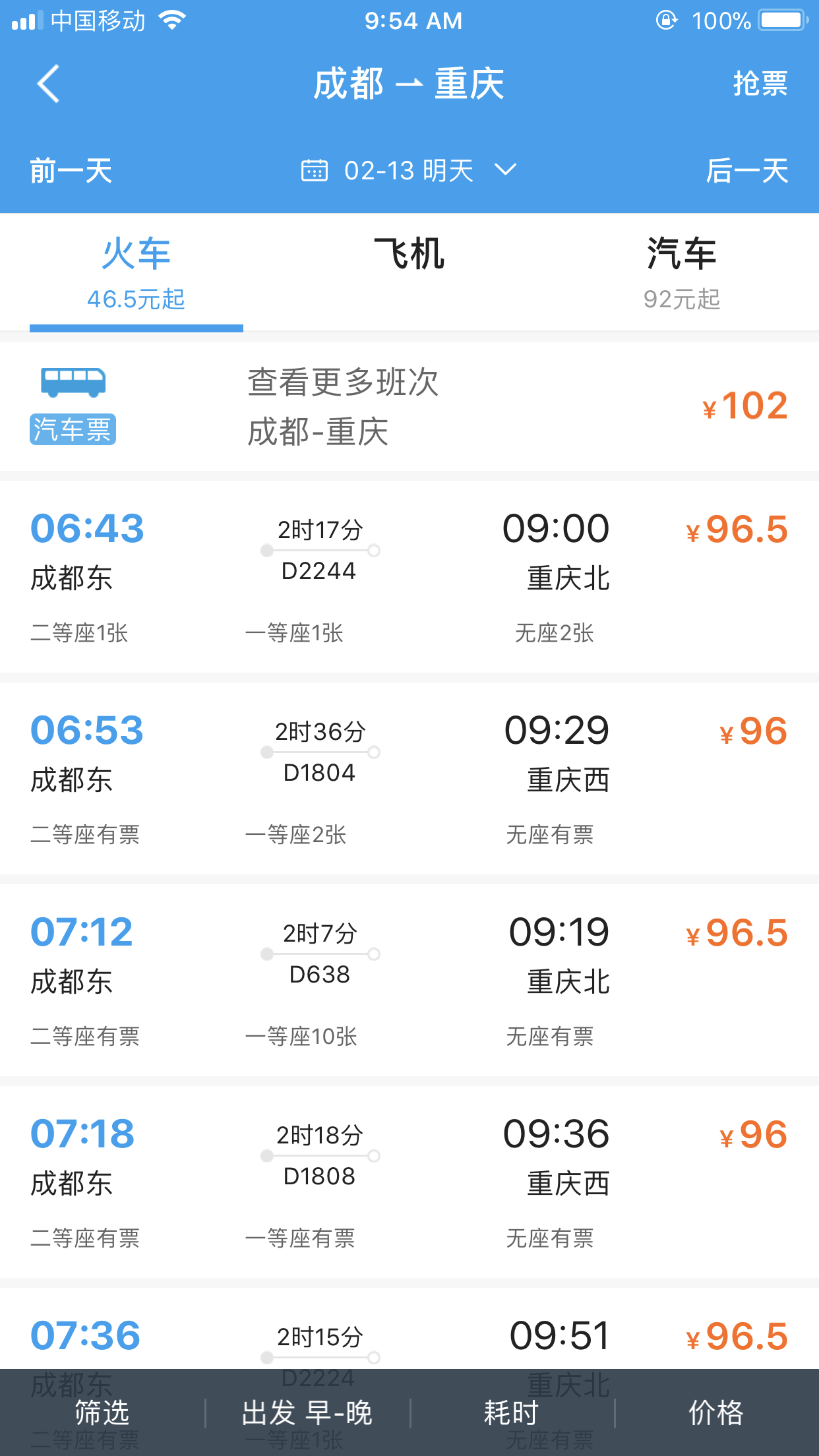Open the 抢票 ticket grabbing option
Screen dimensions: 819x1456
click(760, 84)
